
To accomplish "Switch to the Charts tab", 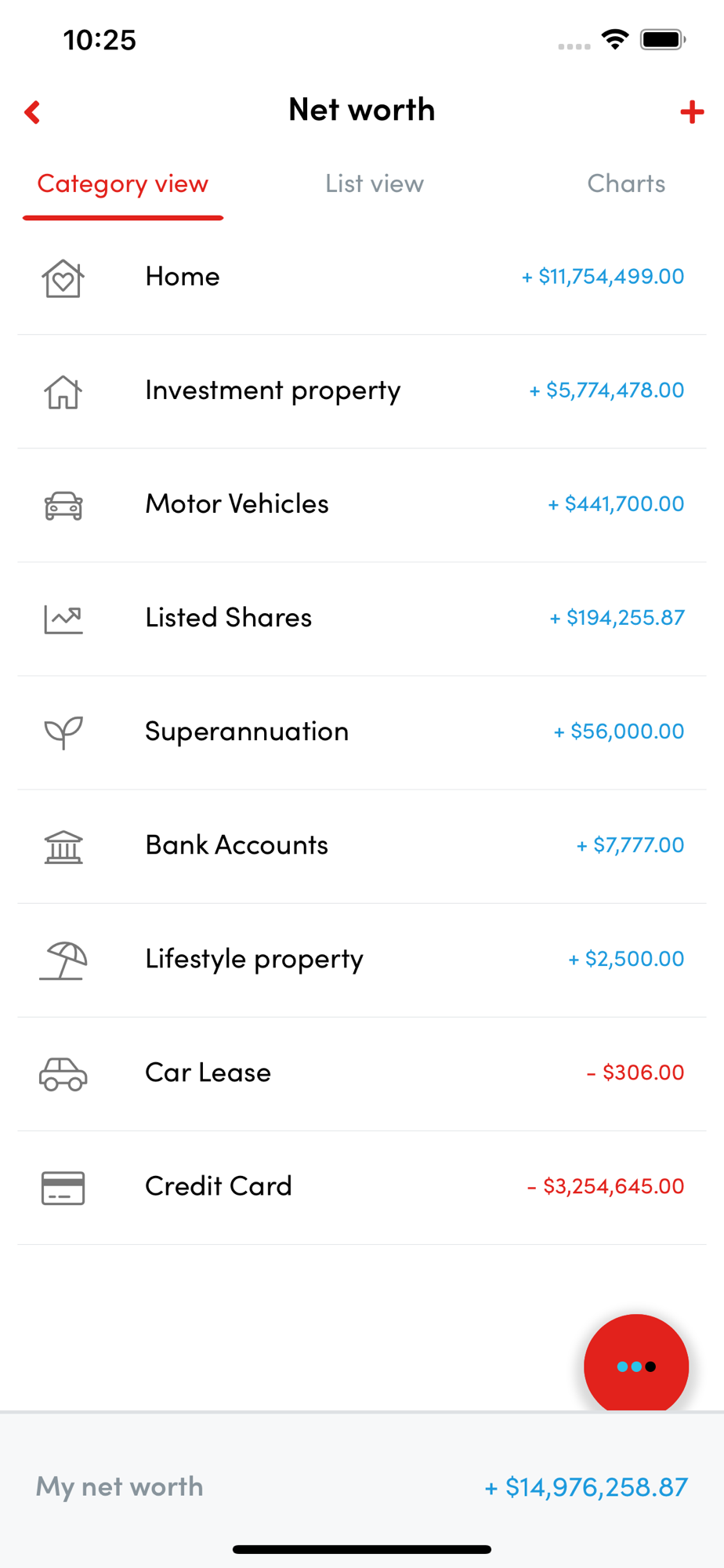I will [x=626, y=183].
